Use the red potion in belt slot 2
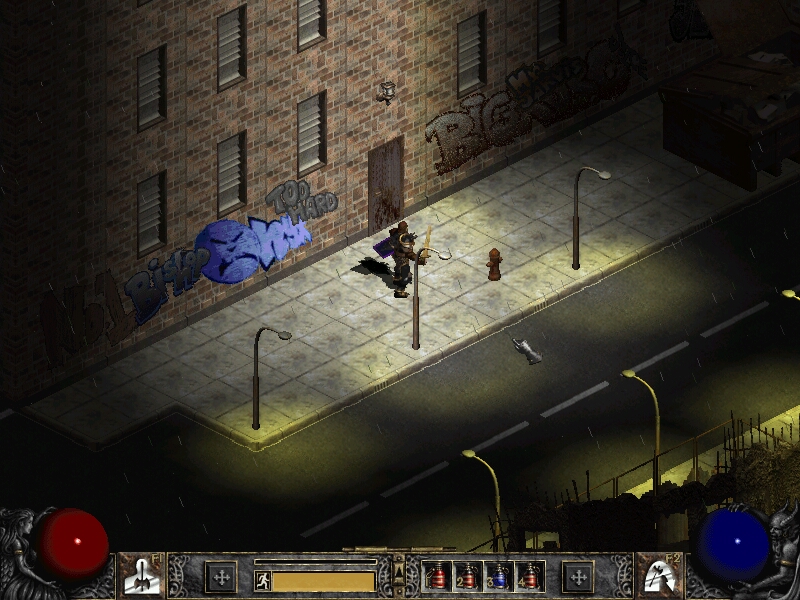This screenshot has height=600, width=800. click(x=468, y=576)
